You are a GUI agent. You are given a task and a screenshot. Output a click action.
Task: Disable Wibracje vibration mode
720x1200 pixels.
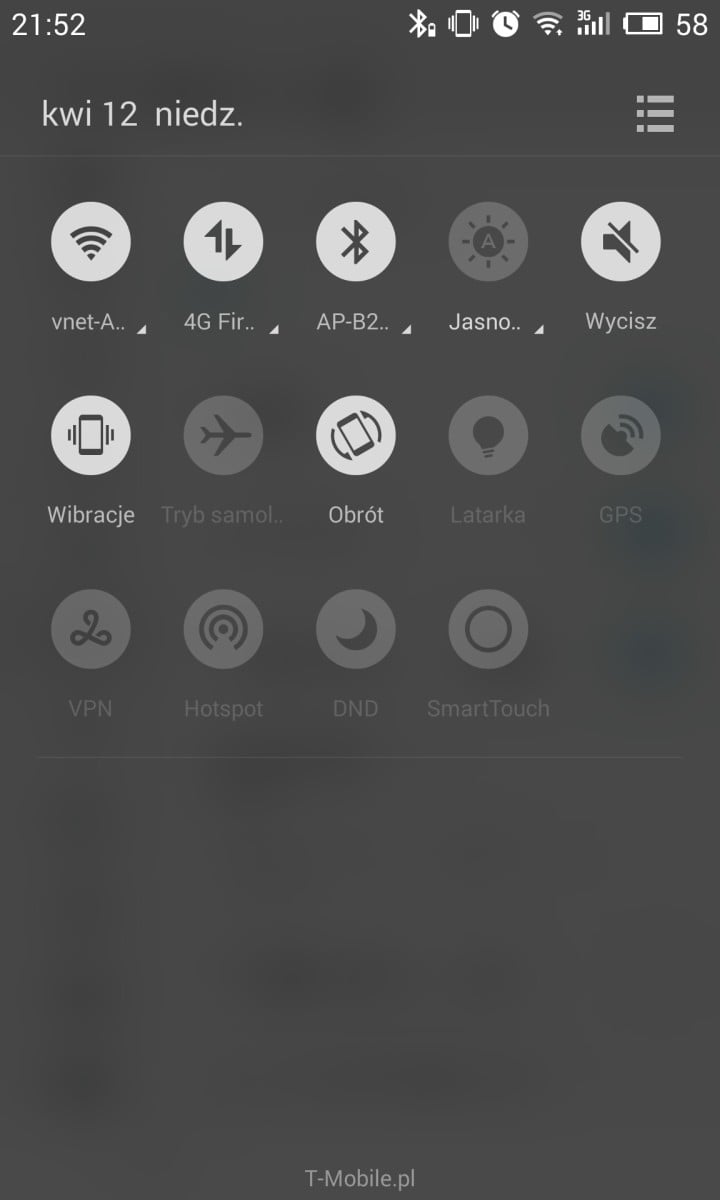pos(91,435)
